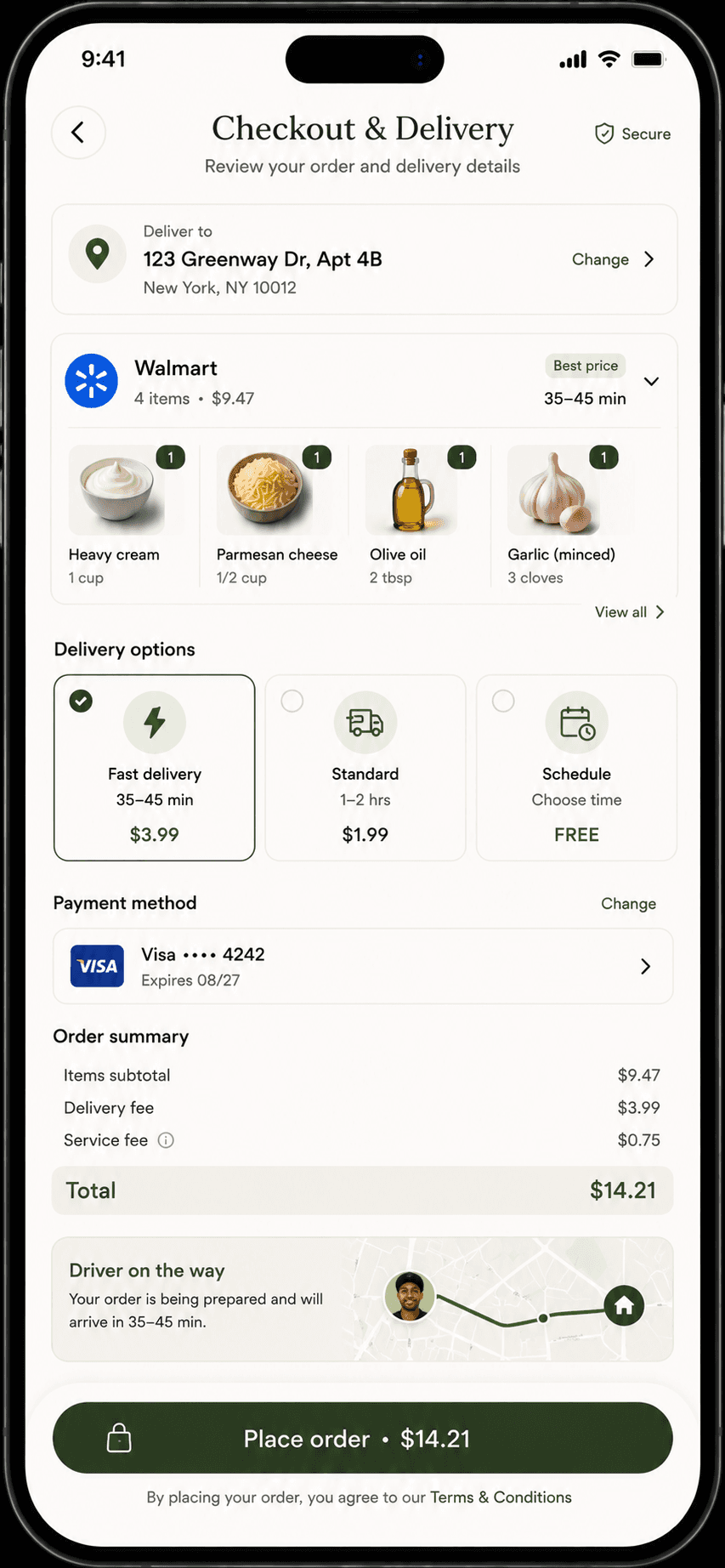Tap Change next to Payment method
The height and width of the screenshot is (1568, 725).
click(628, 904)
